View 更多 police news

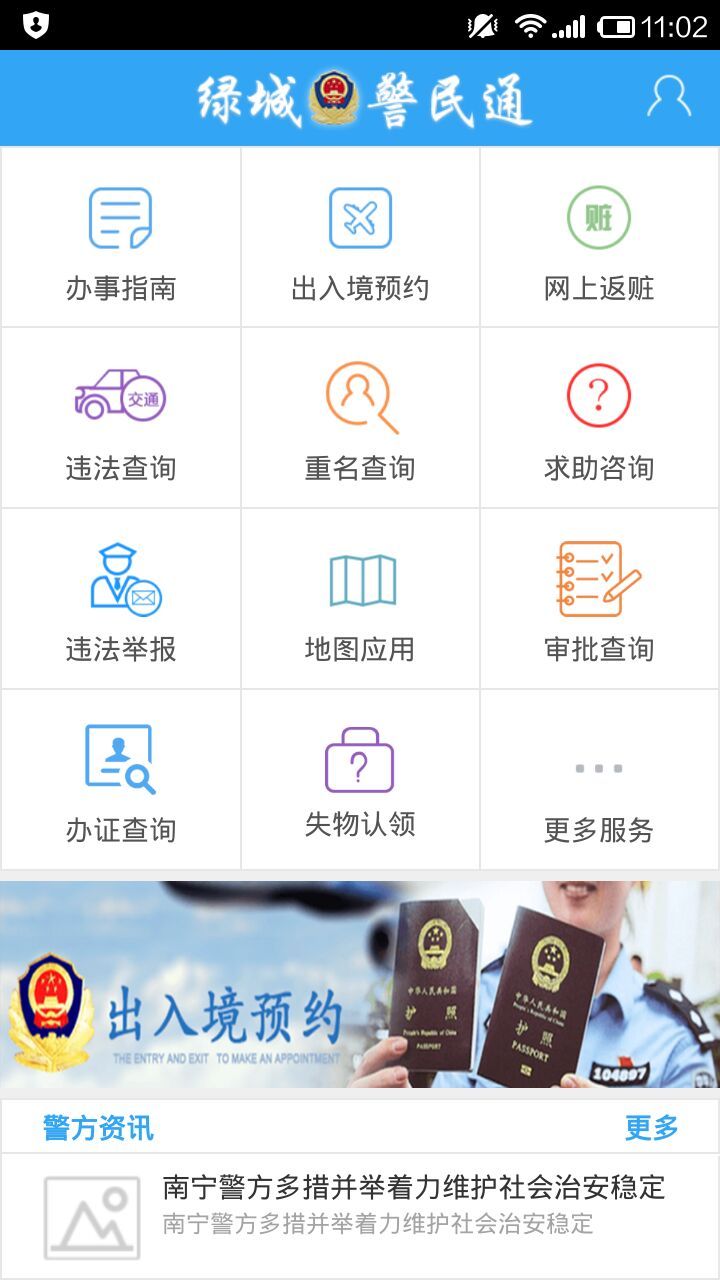click(651, 1127)
